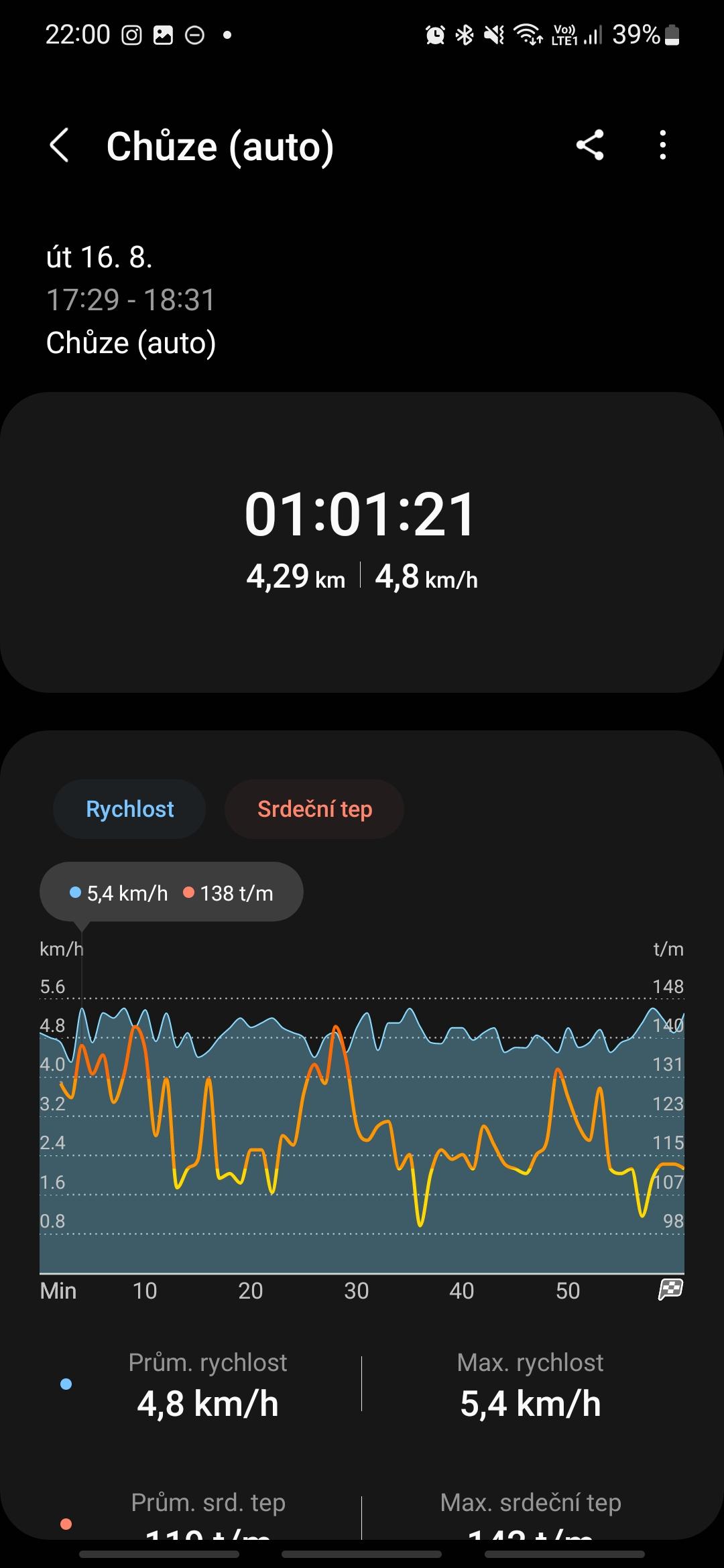Go back from the Chůze (auto) screen
Screen dimensions: 724x1568
[x=60, y=145]
